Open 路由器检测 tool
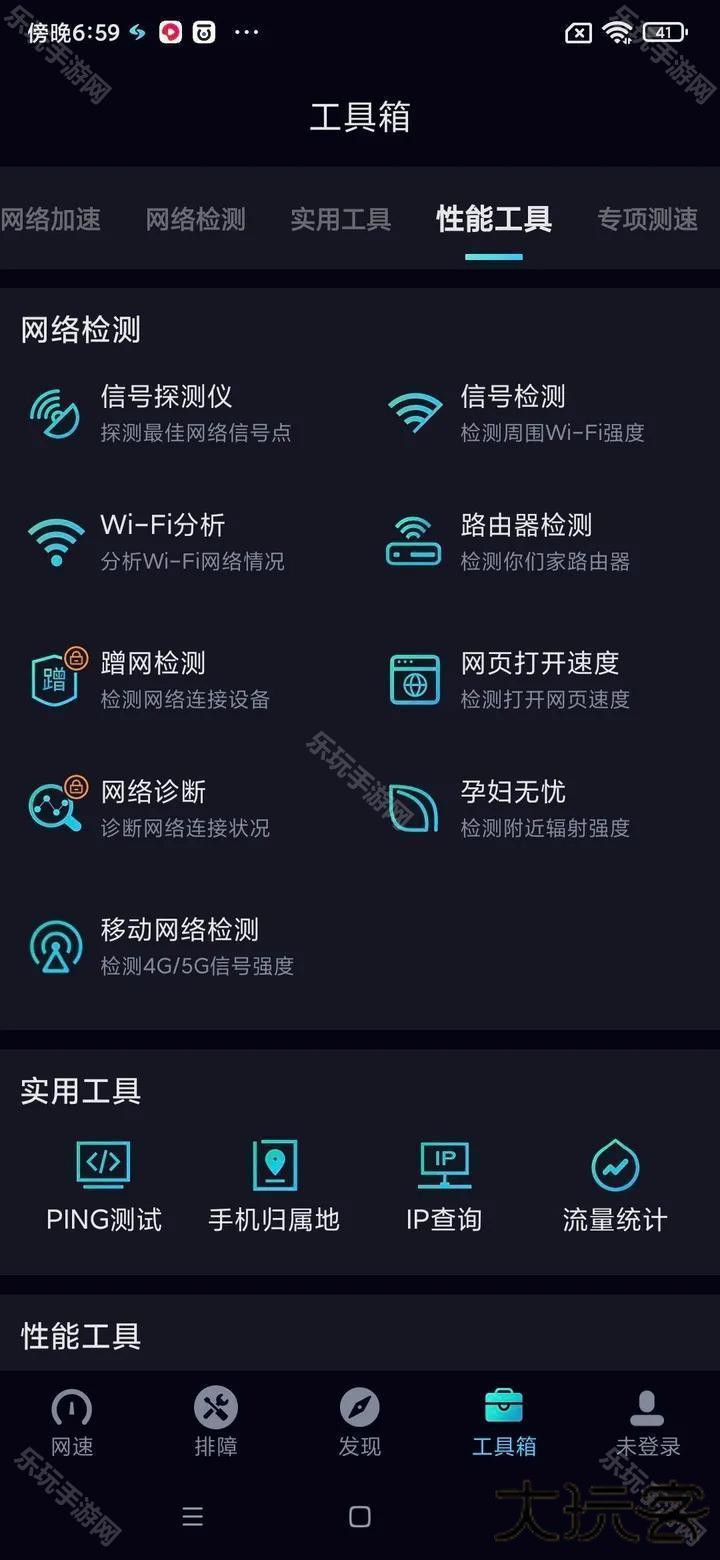The width and height of the screenshot is (720, 1560). 525,541
